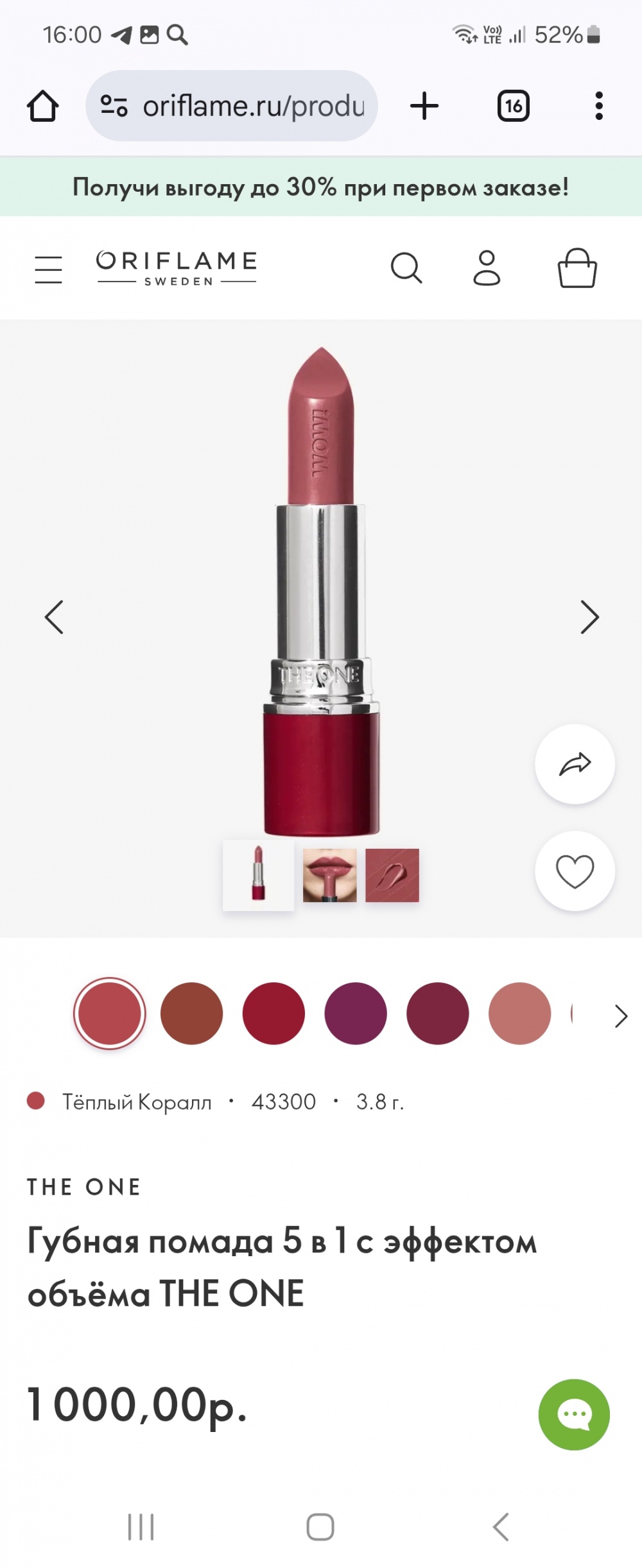This screenshot has height=1568, width=642.
Task: Share this lipstick product
Action: point(575,764)
